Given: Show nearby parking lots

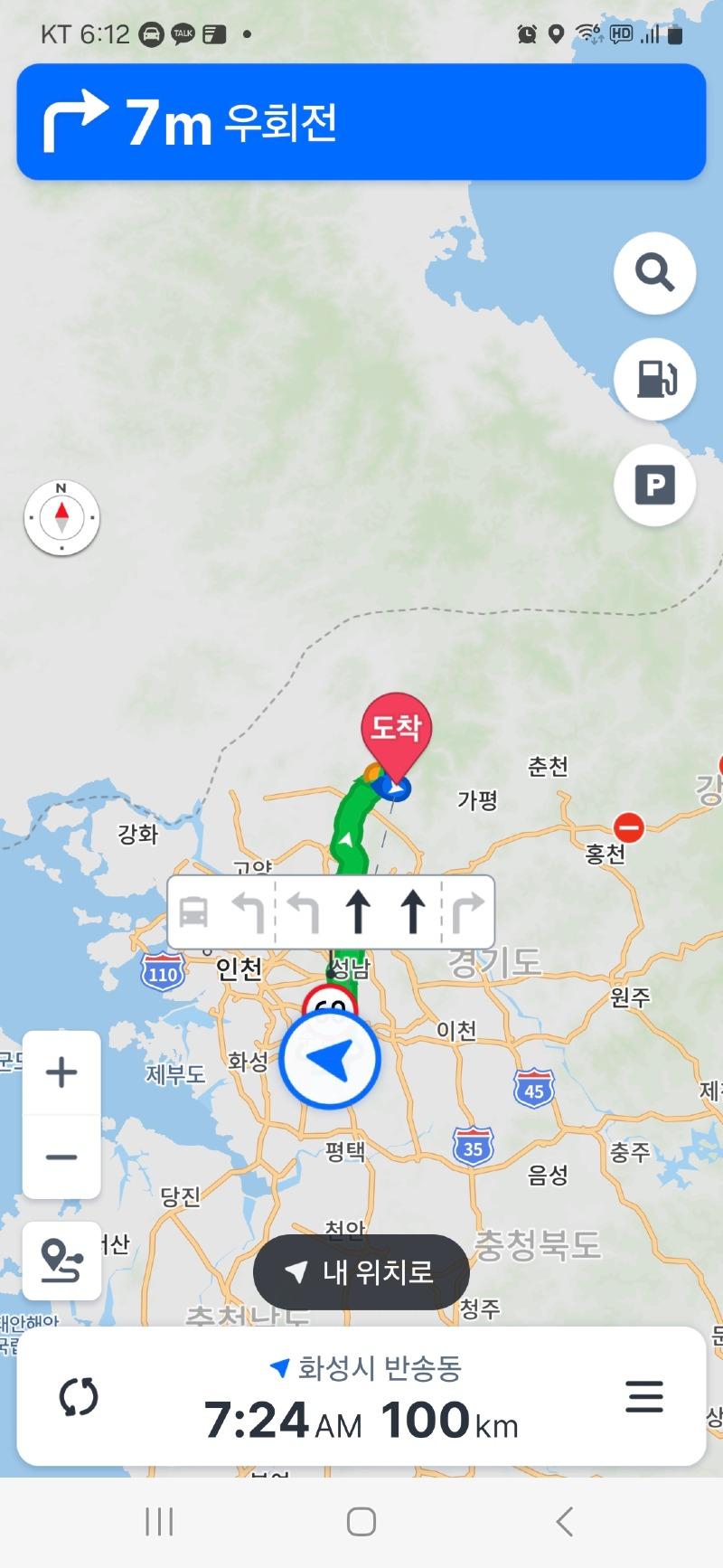Looking at the screenshot, I should [654, 486].
